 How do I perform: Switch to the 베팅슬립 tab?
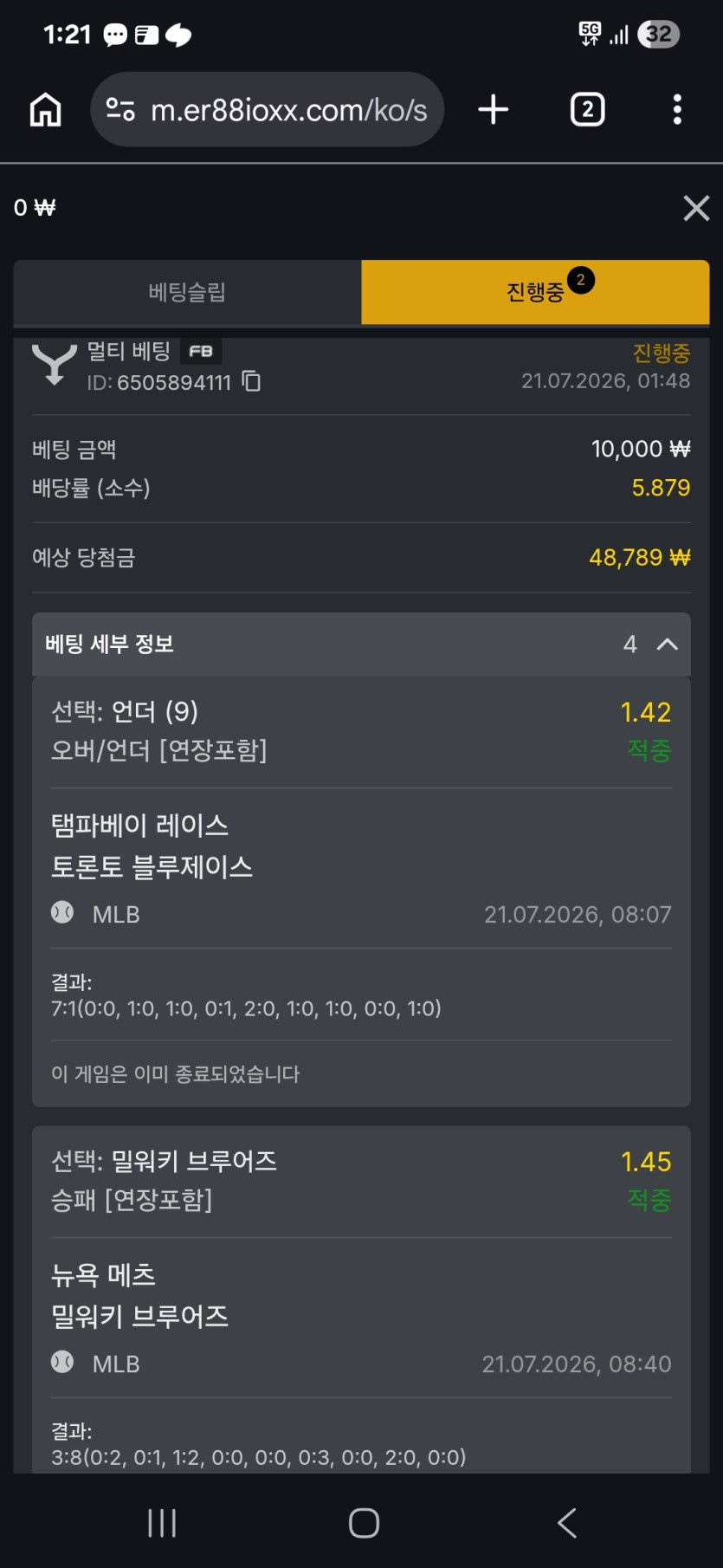click(187, 292)
